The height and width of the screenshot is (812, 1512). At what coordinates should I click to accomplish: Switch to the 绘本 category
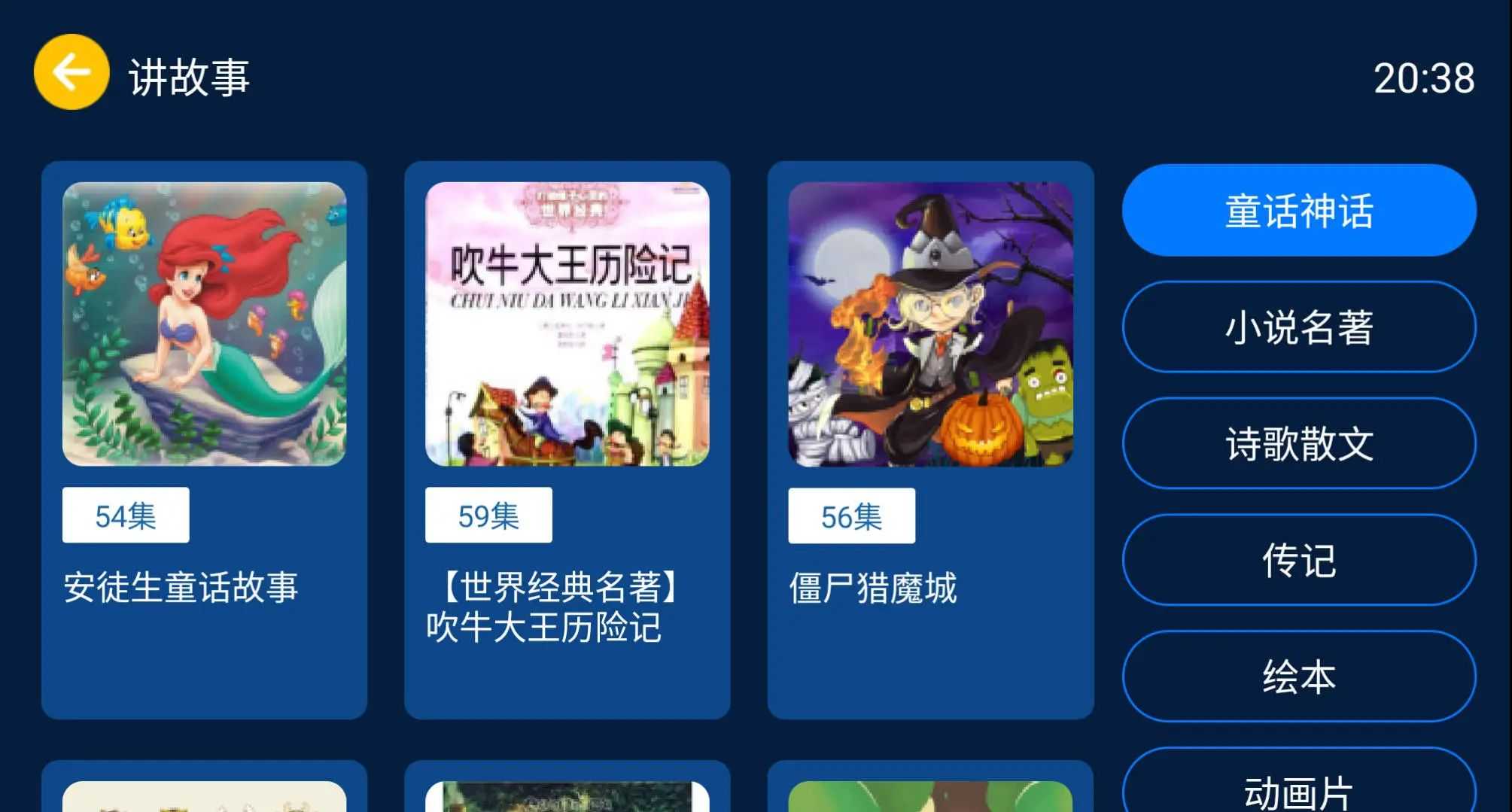(1298, 676)
